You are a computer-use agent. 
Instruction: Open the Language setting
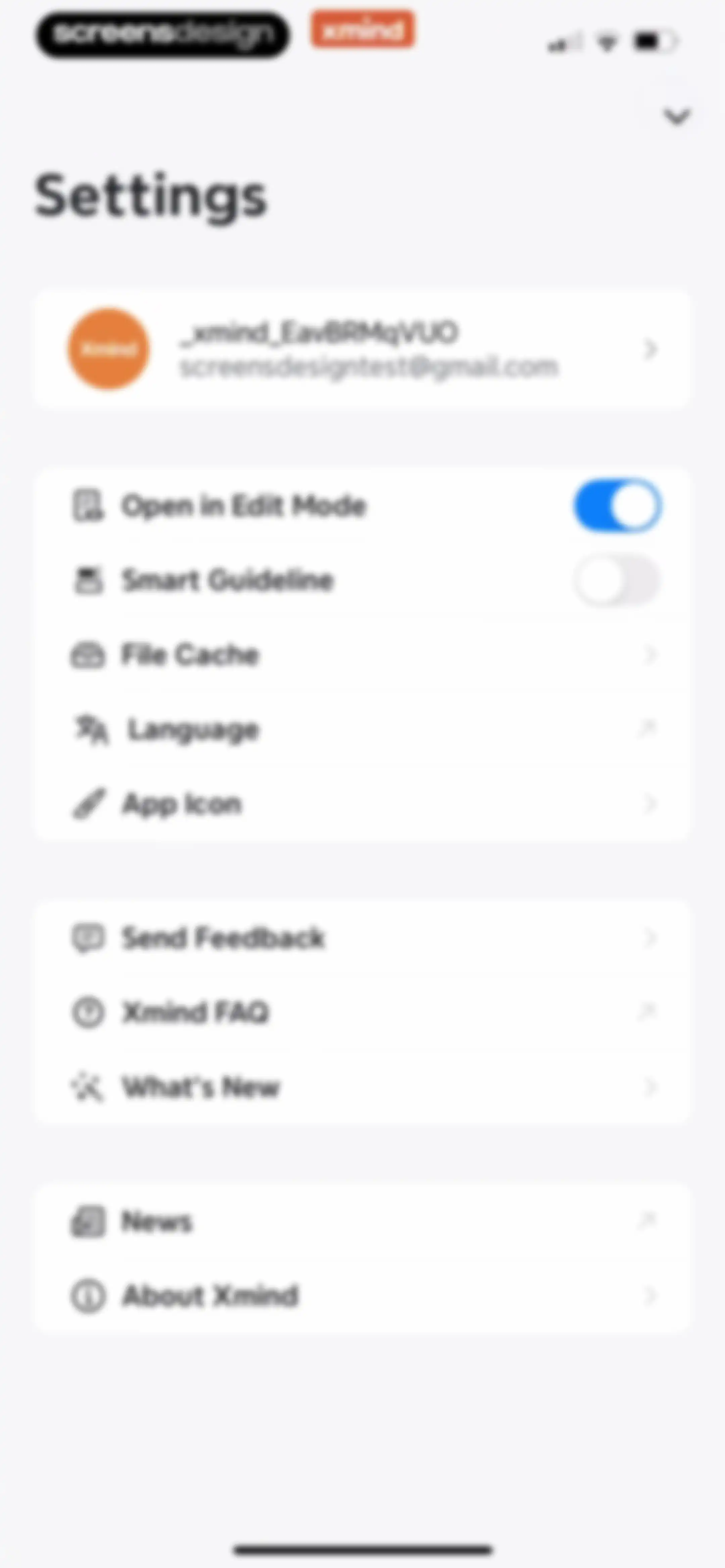click(362, 729)
